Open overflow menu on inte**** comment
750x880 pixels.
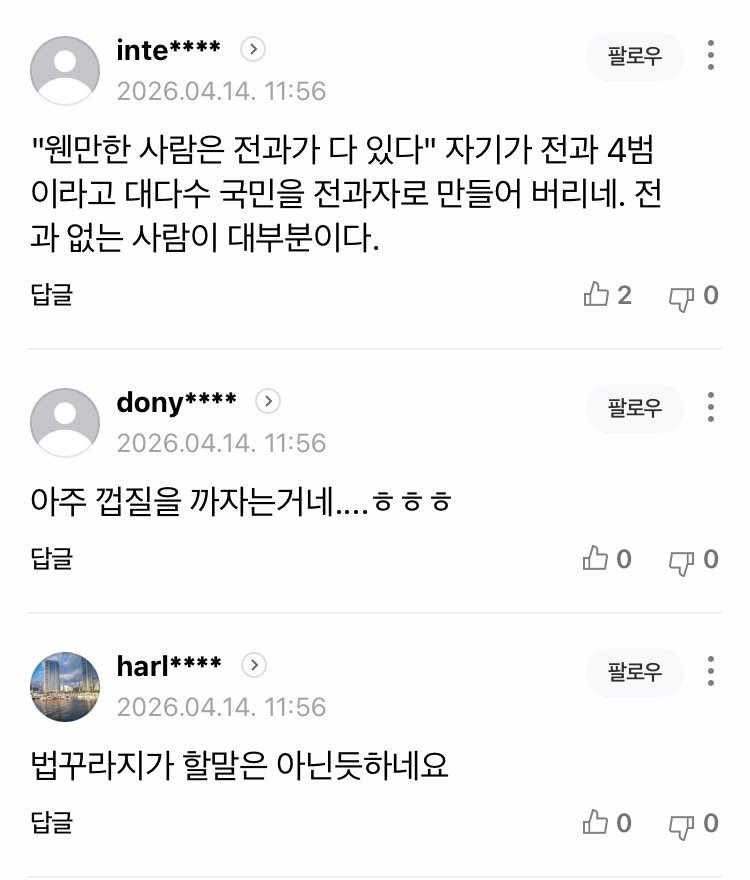click(711, 55)
